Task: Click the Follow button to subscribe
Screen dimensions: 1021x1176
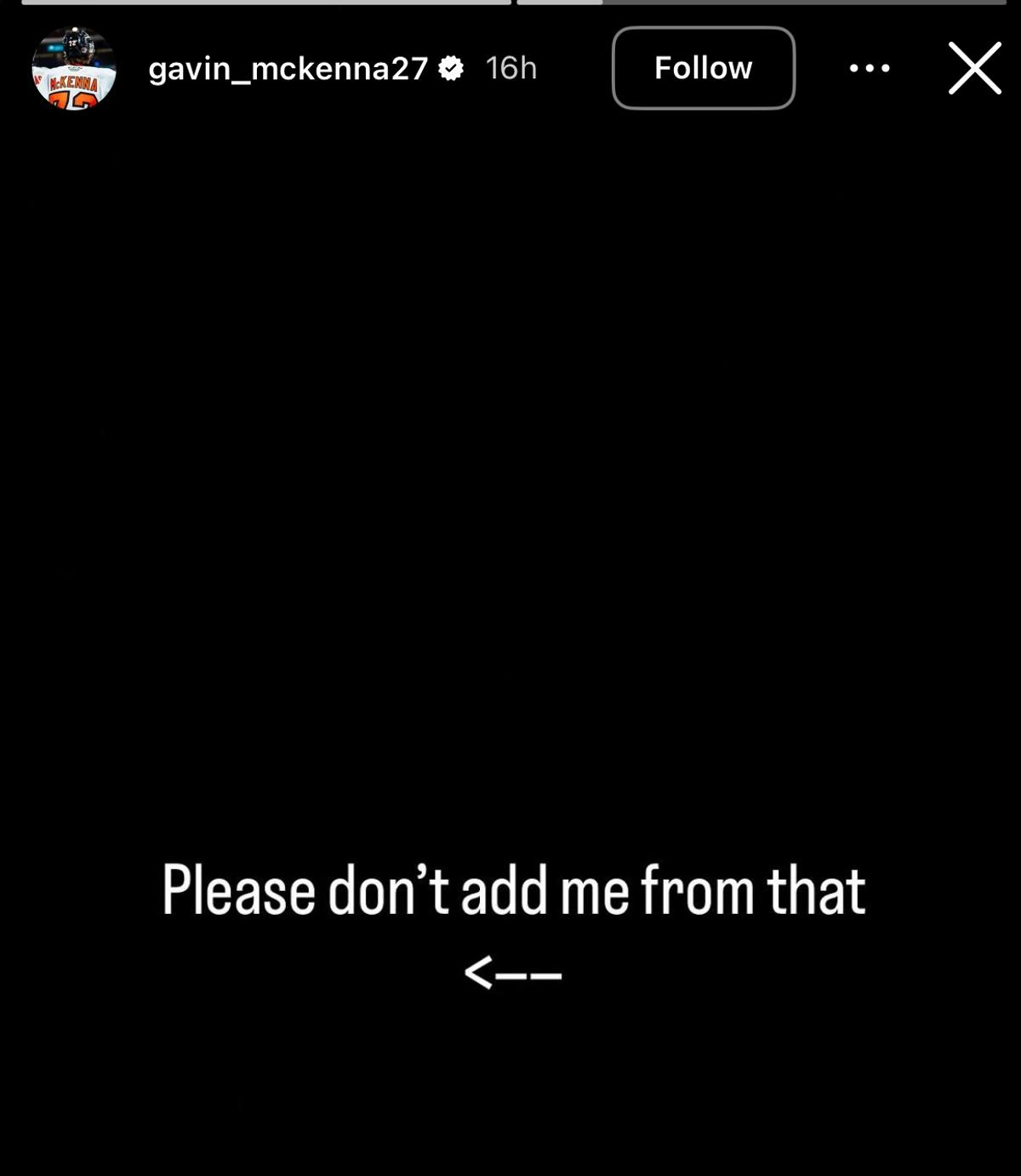Action: pos(704,68)
